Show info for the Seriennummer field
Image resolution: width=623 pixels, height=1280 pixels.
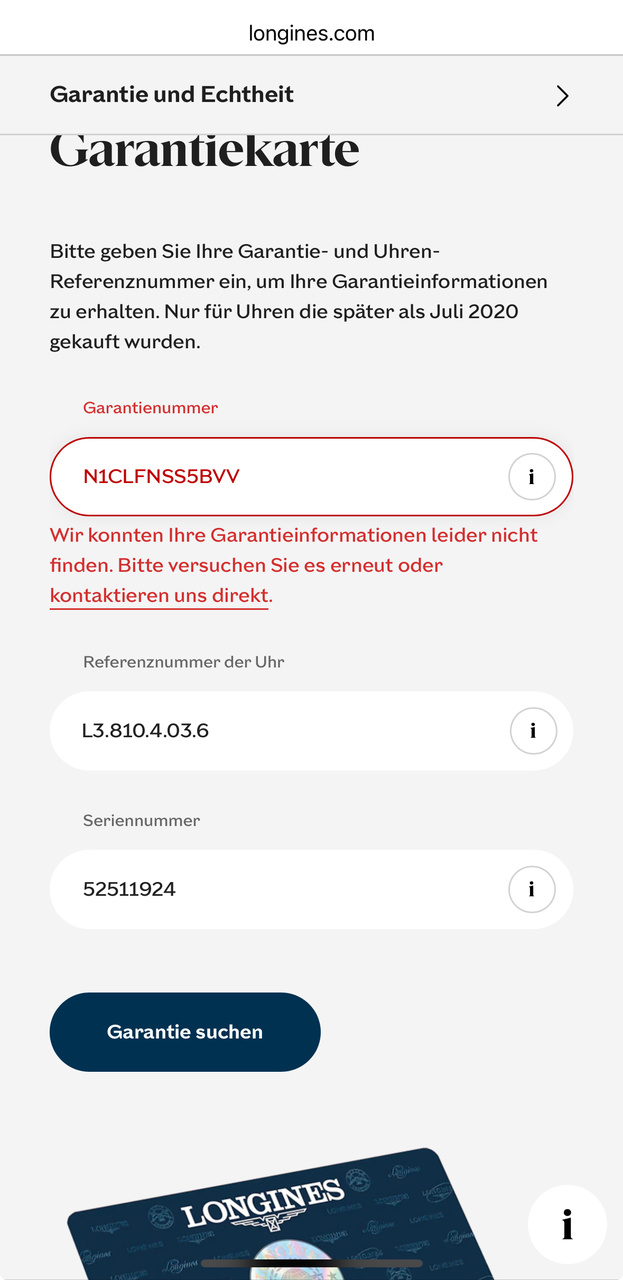click(532, 889)
